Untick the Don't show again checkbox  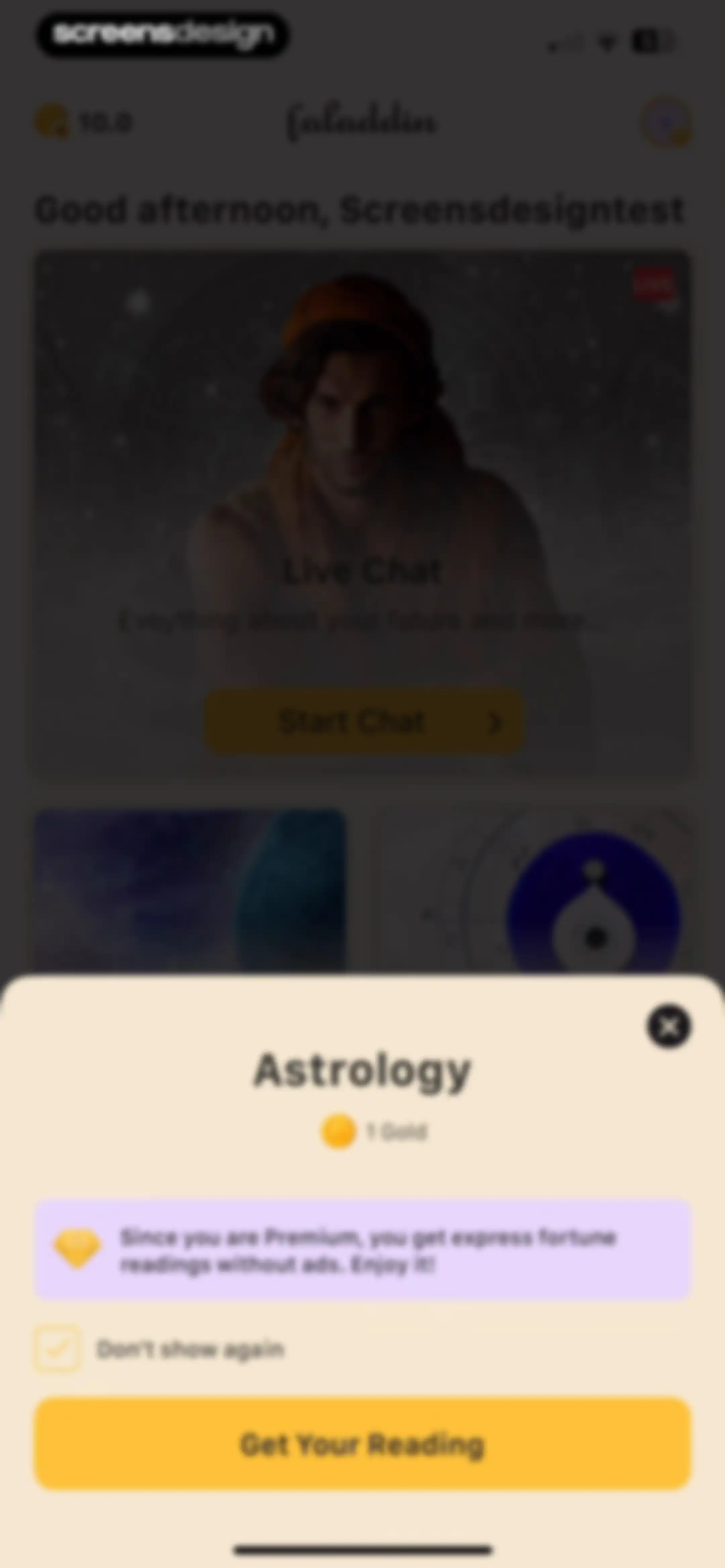point(57,1349)
